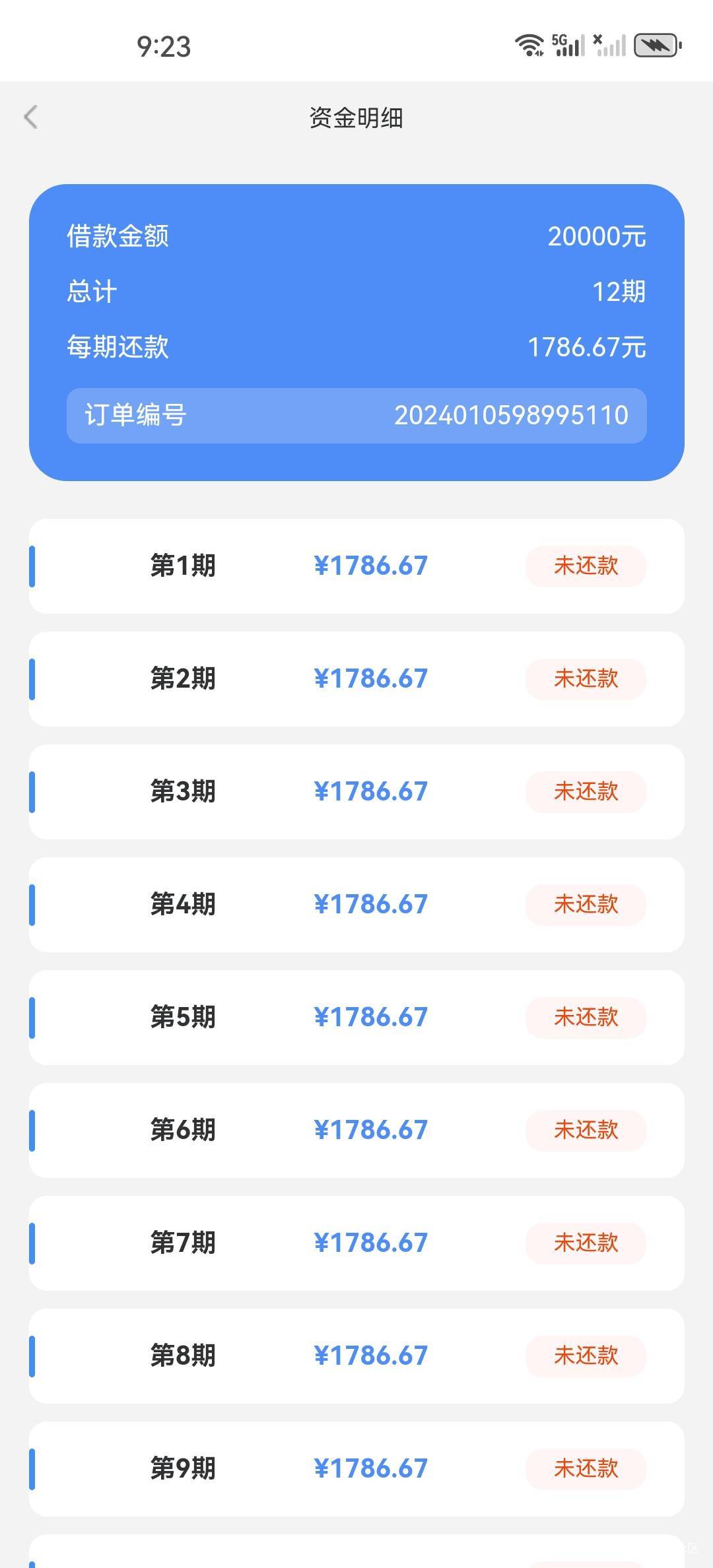Go back from the 资金明细 page
The height and width of the screenshot is (1568, 713).
click(x=30, y=117)
